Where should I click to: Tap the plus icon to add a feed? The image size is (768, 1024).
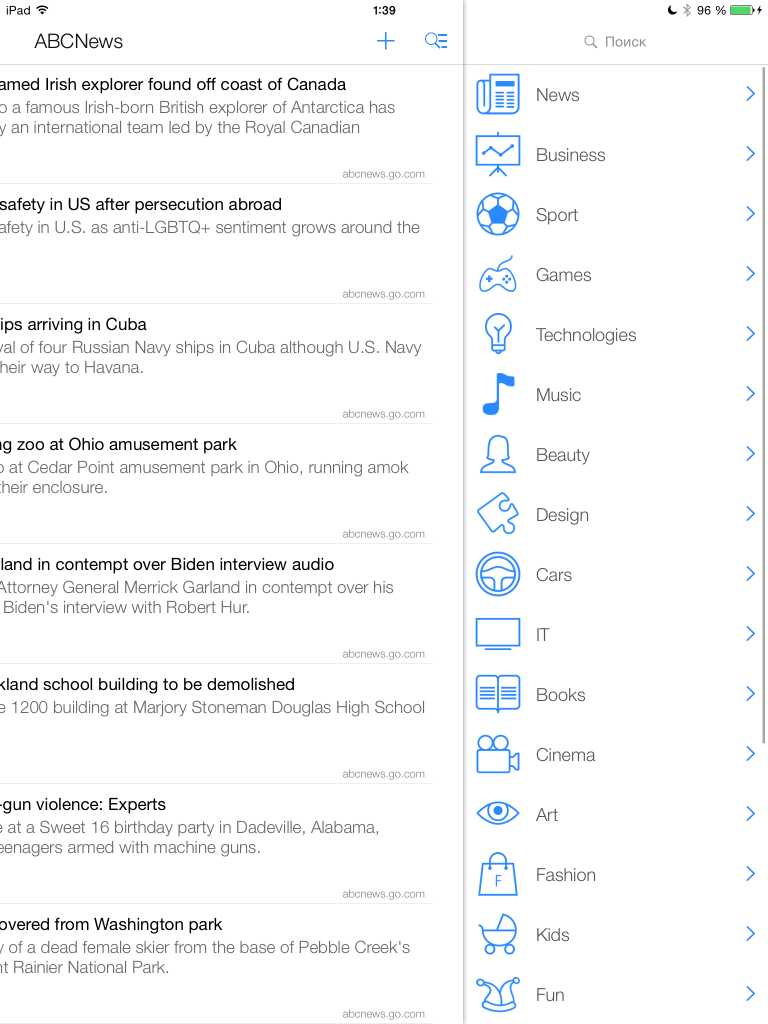click(386, 41)
